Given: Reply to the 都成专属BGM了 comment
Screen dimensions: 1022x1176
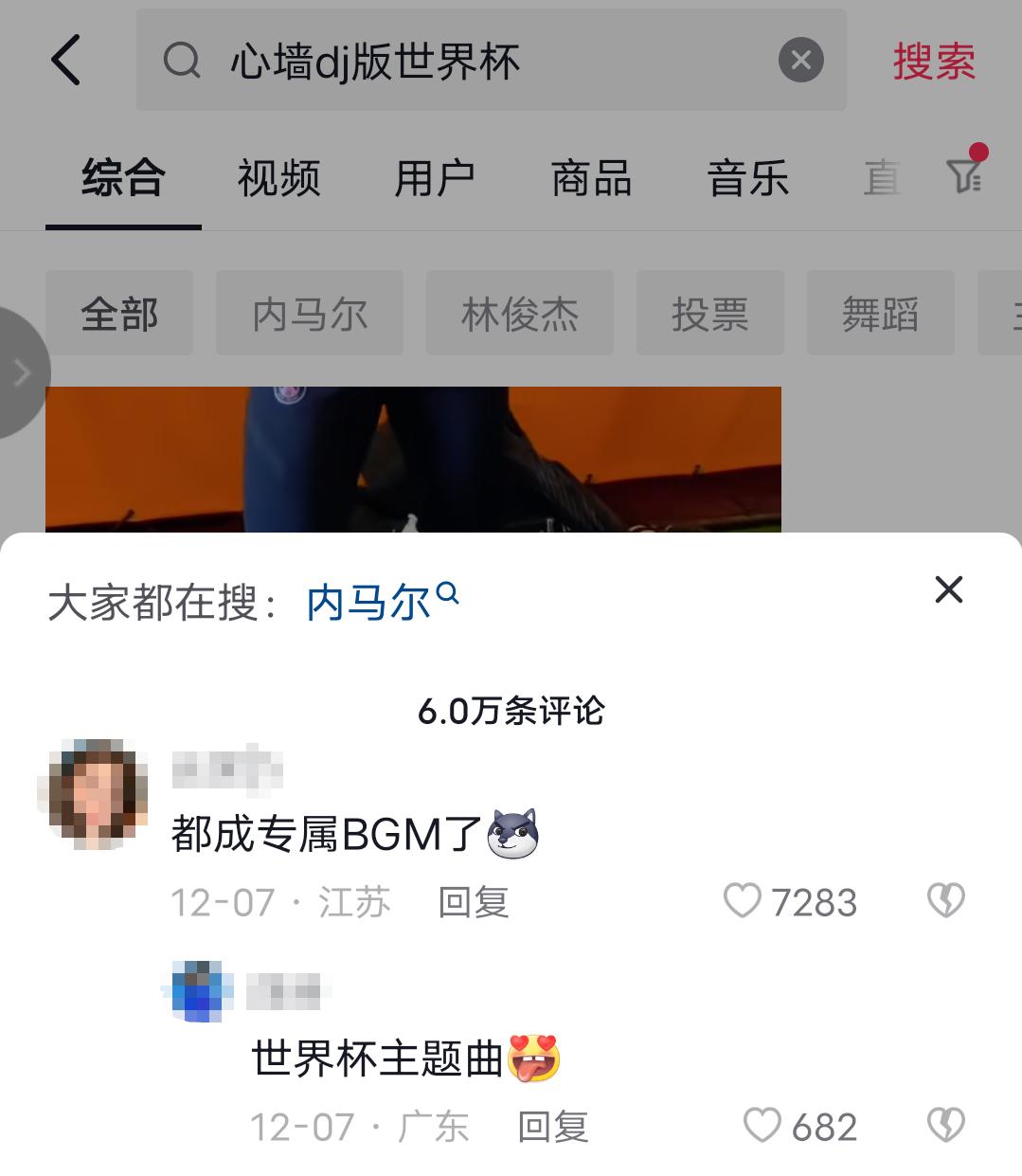Looking at the screenshot, I should coord(473,902).
